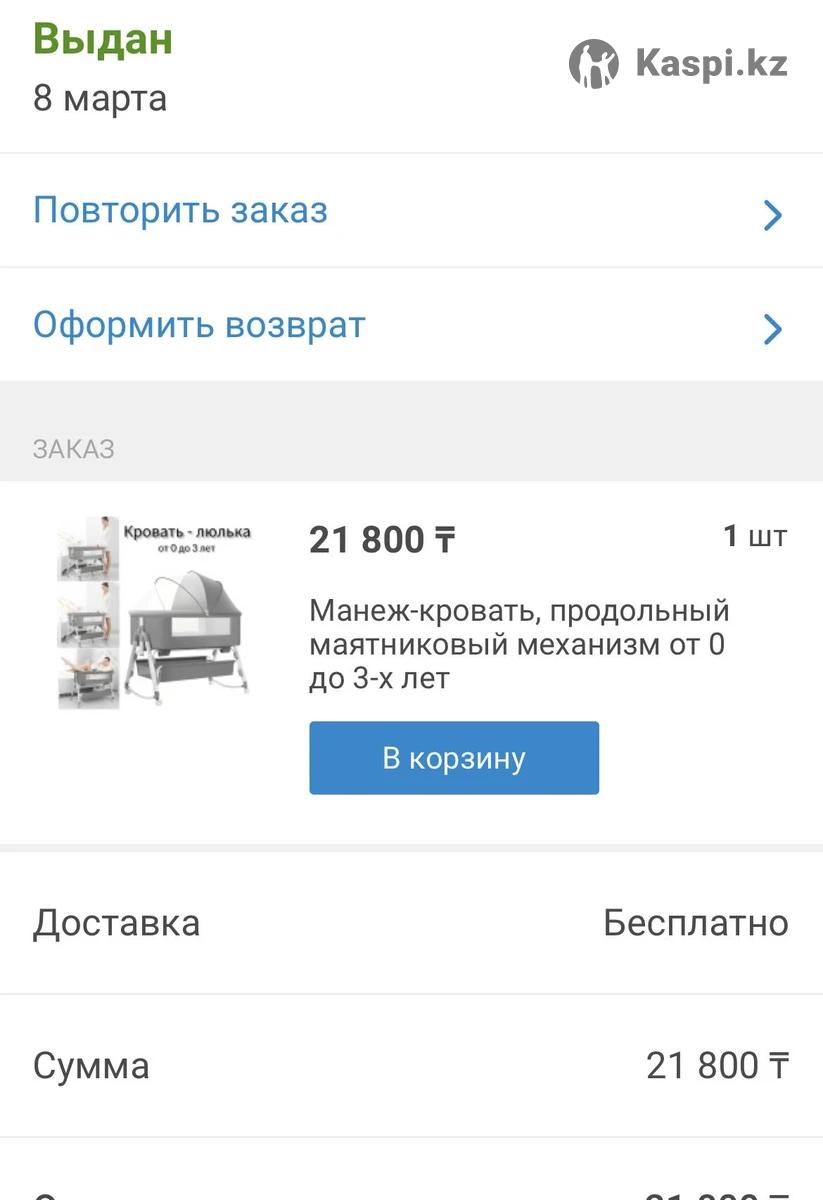Open the Манеж-кровать product image
The width and height of the screenshot is (823, 1200).
(155, 612)
